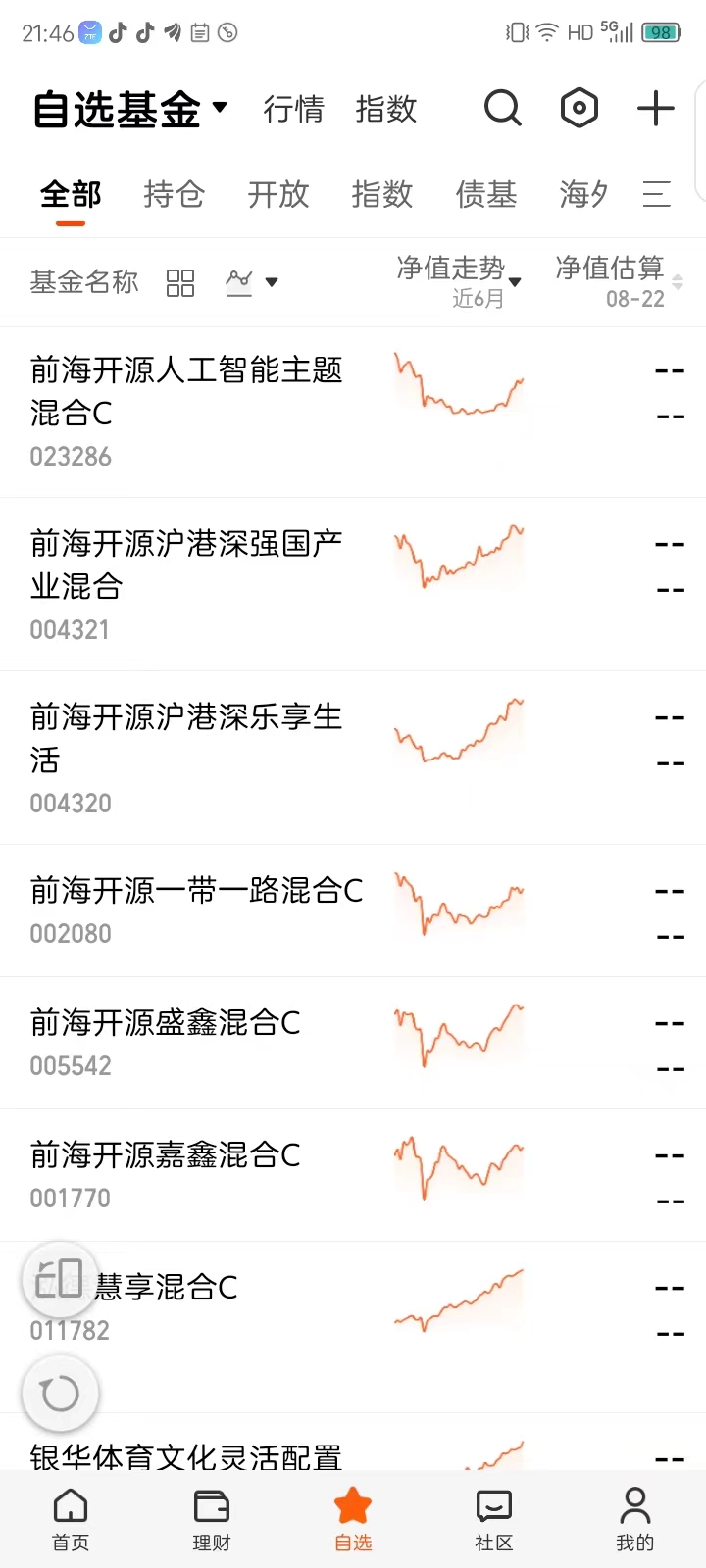706x1568 pixels.
Task: Switch to the 指数 top section
Action: 386,109
